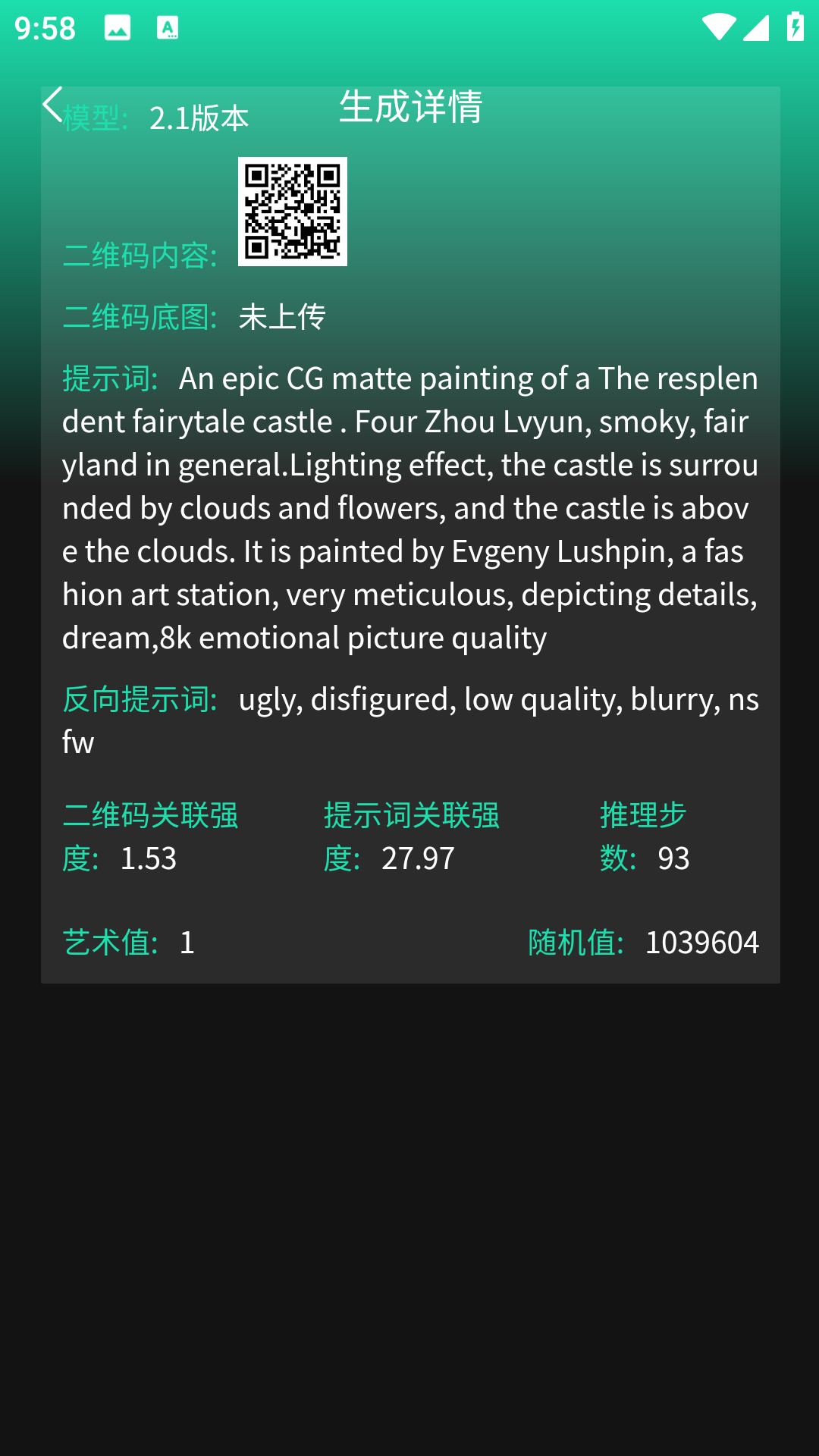Expand the 提示词 prompt text section
This screenshot has width=819, height=1456.
click(409, 507)
